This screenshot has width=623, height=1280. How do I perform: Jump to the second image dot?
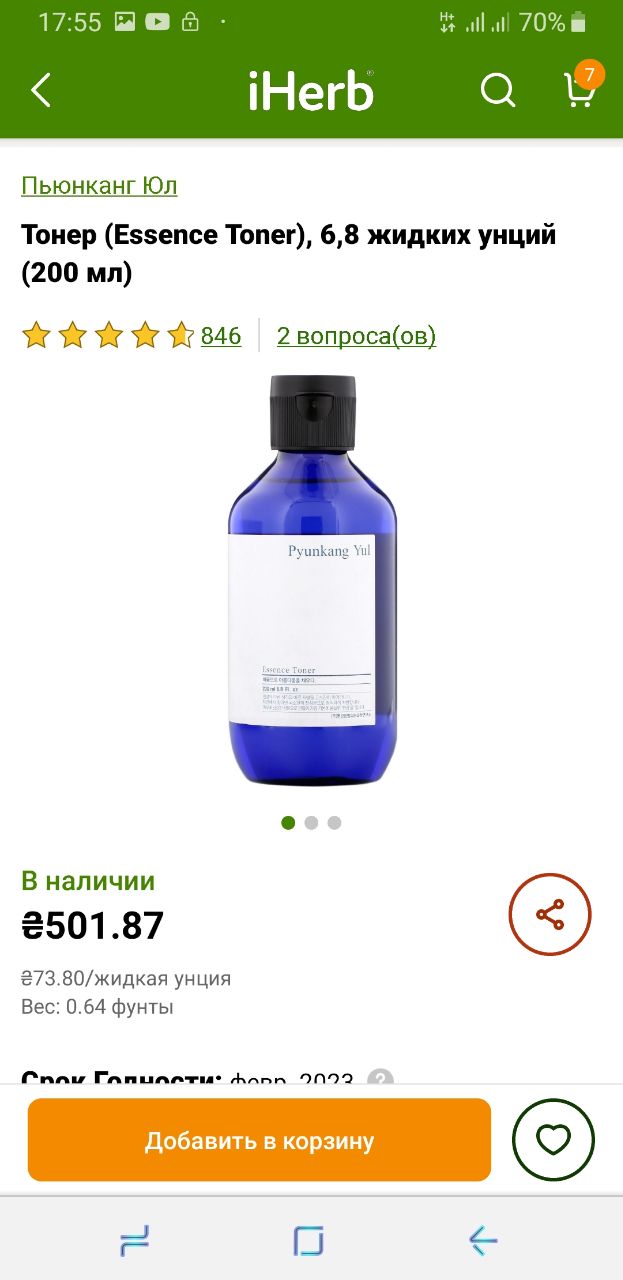tap(311, 823)
